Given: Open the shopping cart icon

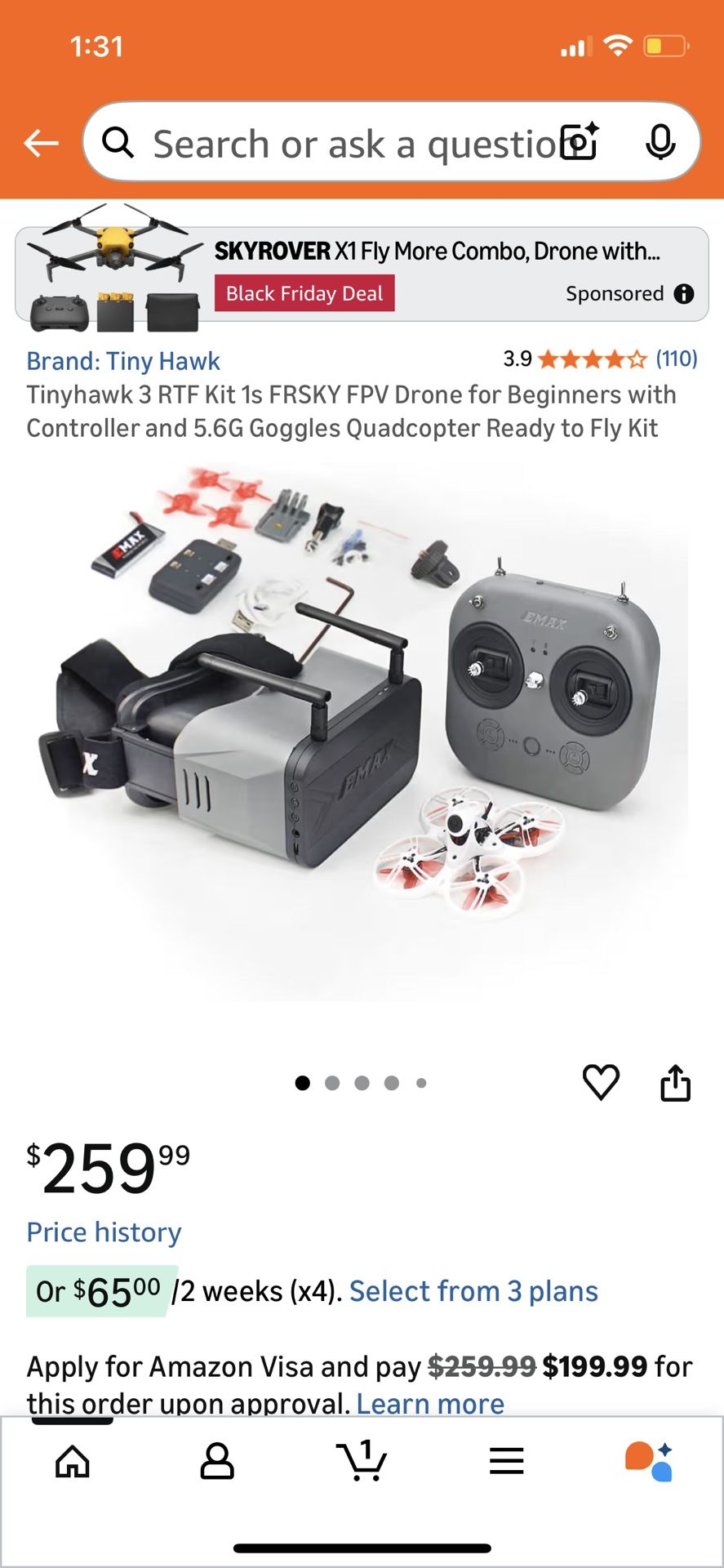Looking at the screenshot, I should (x=362, y=1462).
